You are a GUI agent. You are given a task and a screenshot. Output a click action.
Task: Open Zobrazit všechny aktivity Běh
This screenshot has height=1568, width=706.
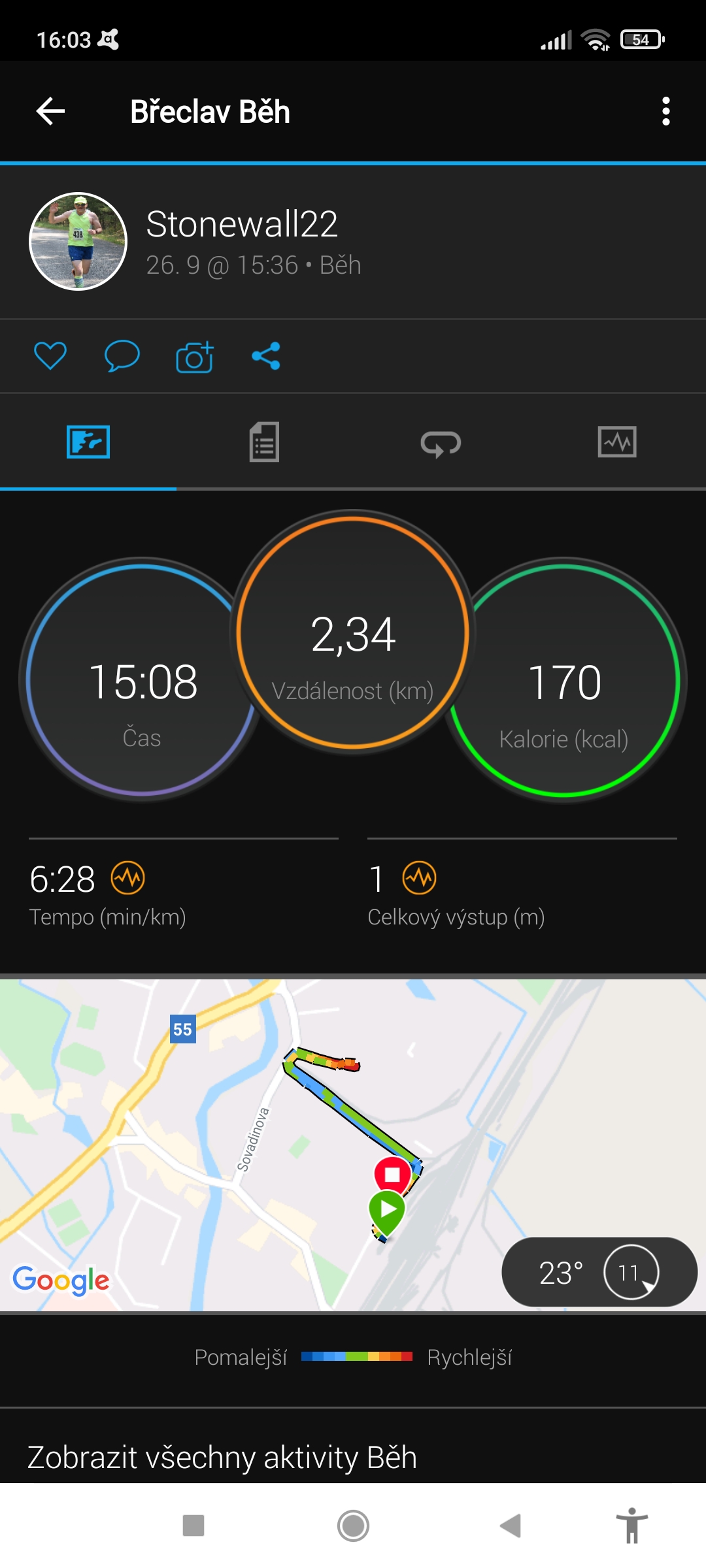pyautogui.click(x=222, y=1457)
